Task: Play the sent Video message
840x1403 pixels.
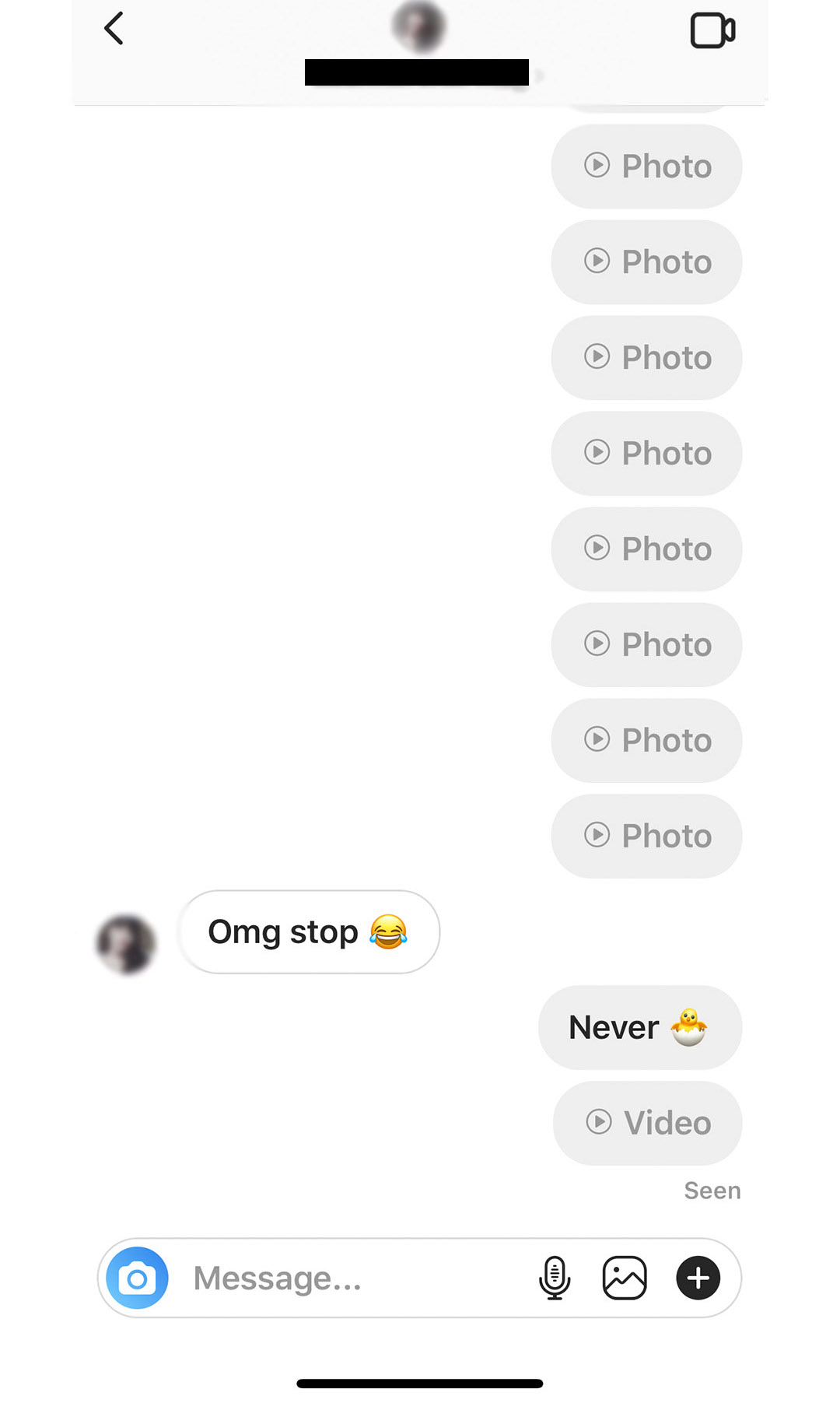Action: pos(647,1123)
